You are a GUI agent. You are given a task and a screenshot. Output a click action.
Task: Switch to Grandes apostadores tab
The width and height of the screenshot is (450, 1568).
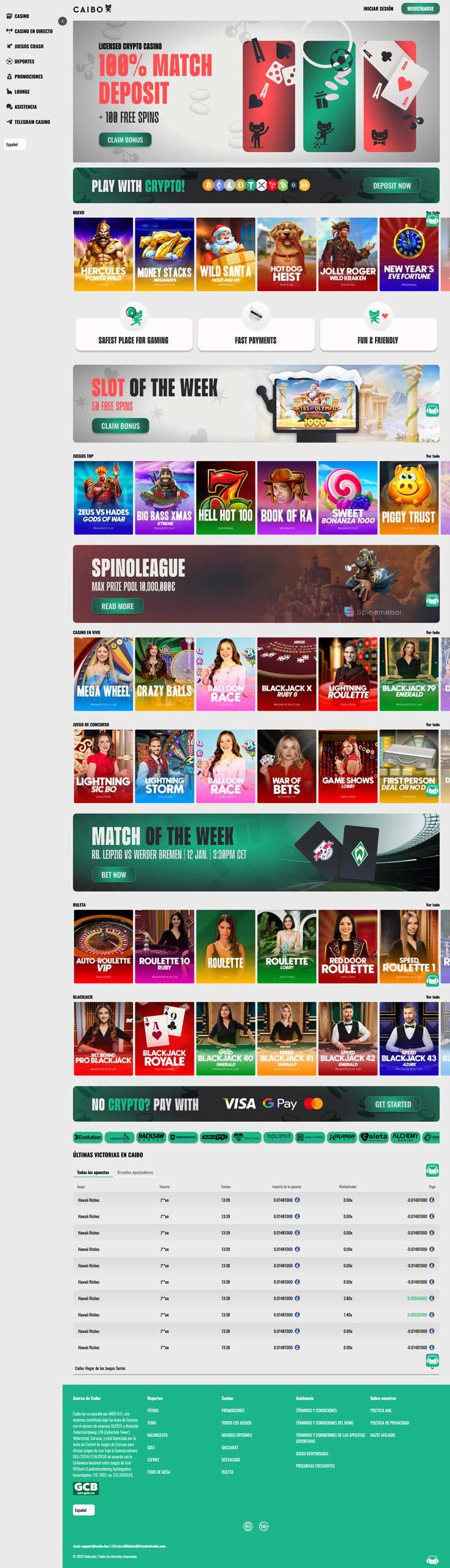135,1172
